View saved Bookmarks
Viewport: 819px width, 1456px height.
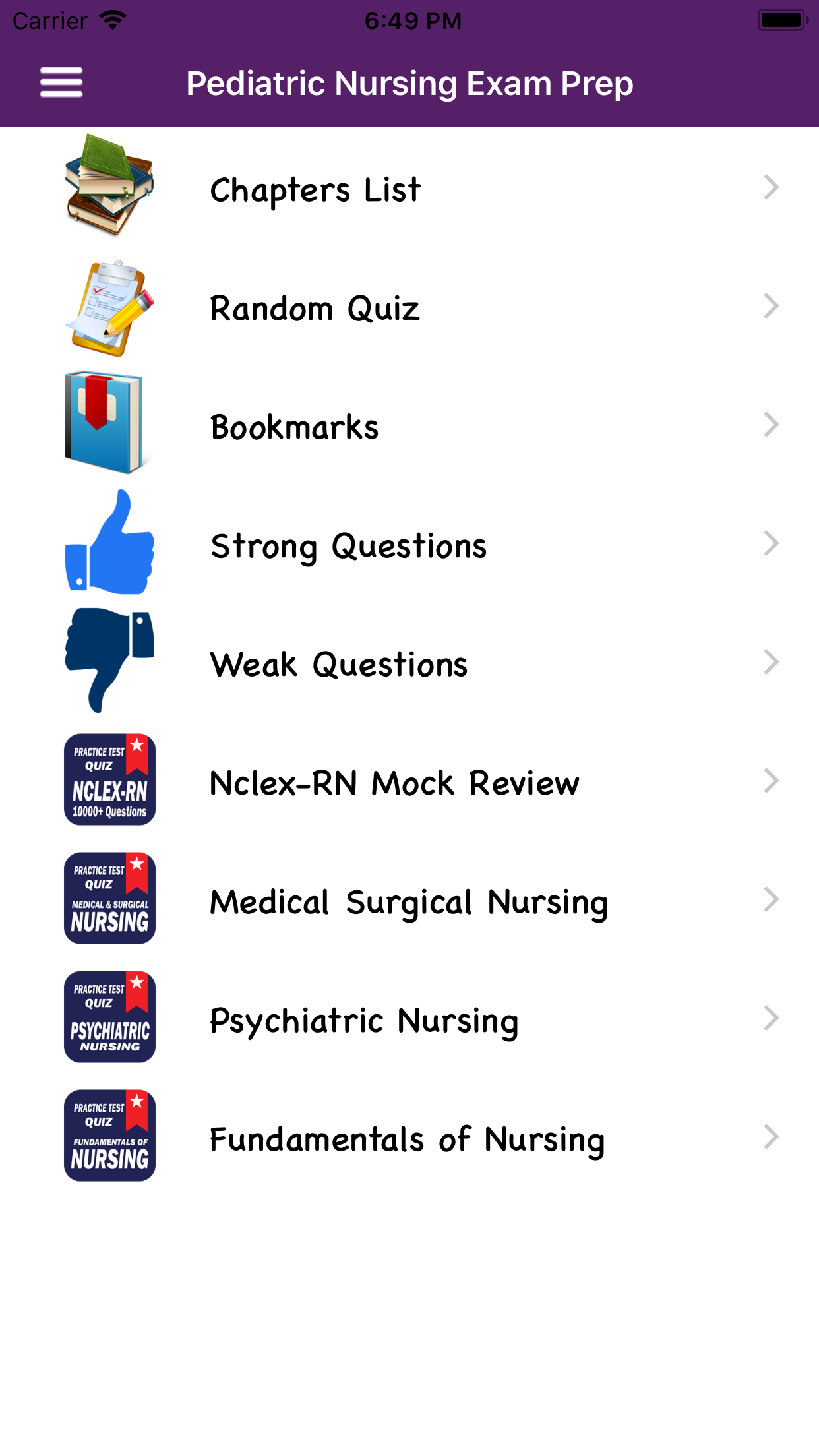tap(409, 426)
